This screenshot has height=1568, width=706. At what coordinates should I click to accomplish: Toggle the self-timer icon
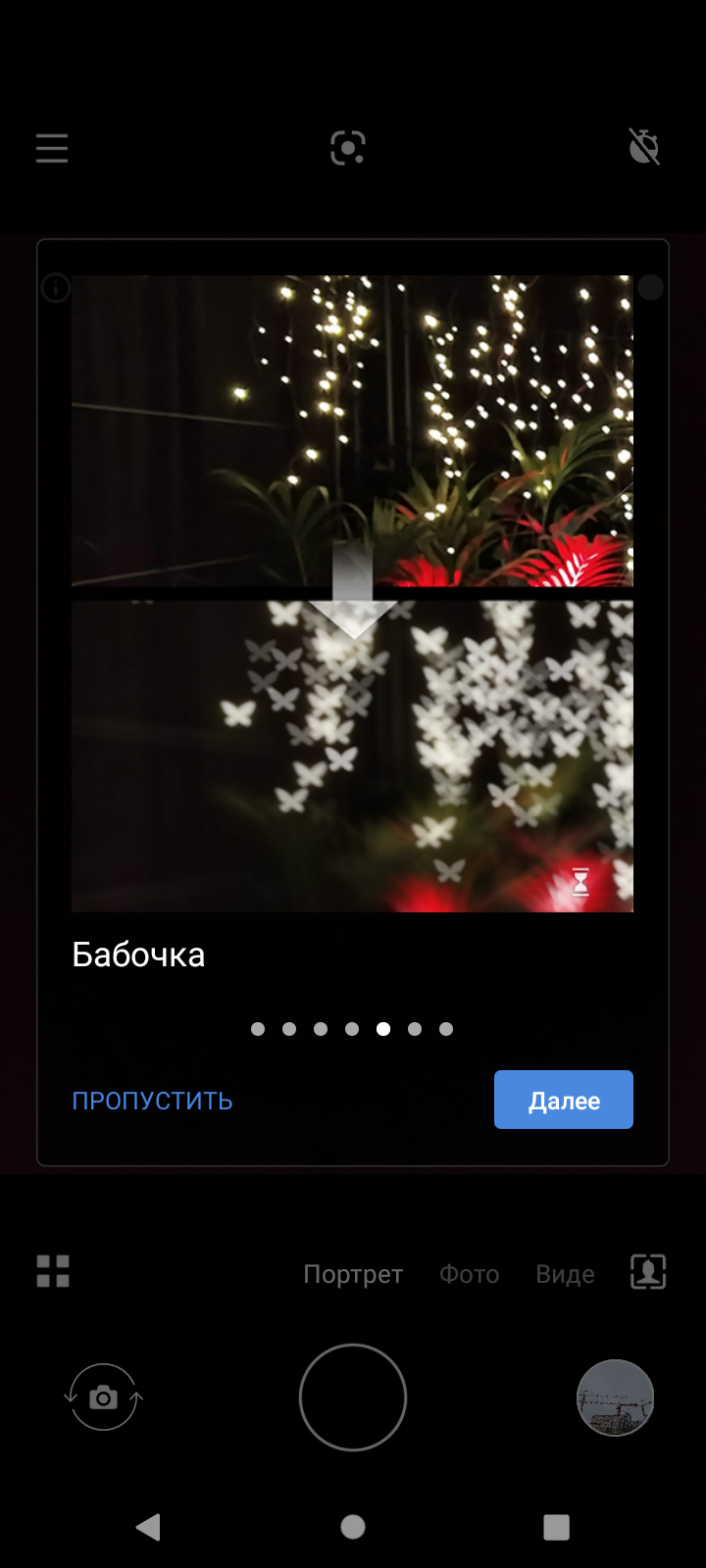coord(644,147)
